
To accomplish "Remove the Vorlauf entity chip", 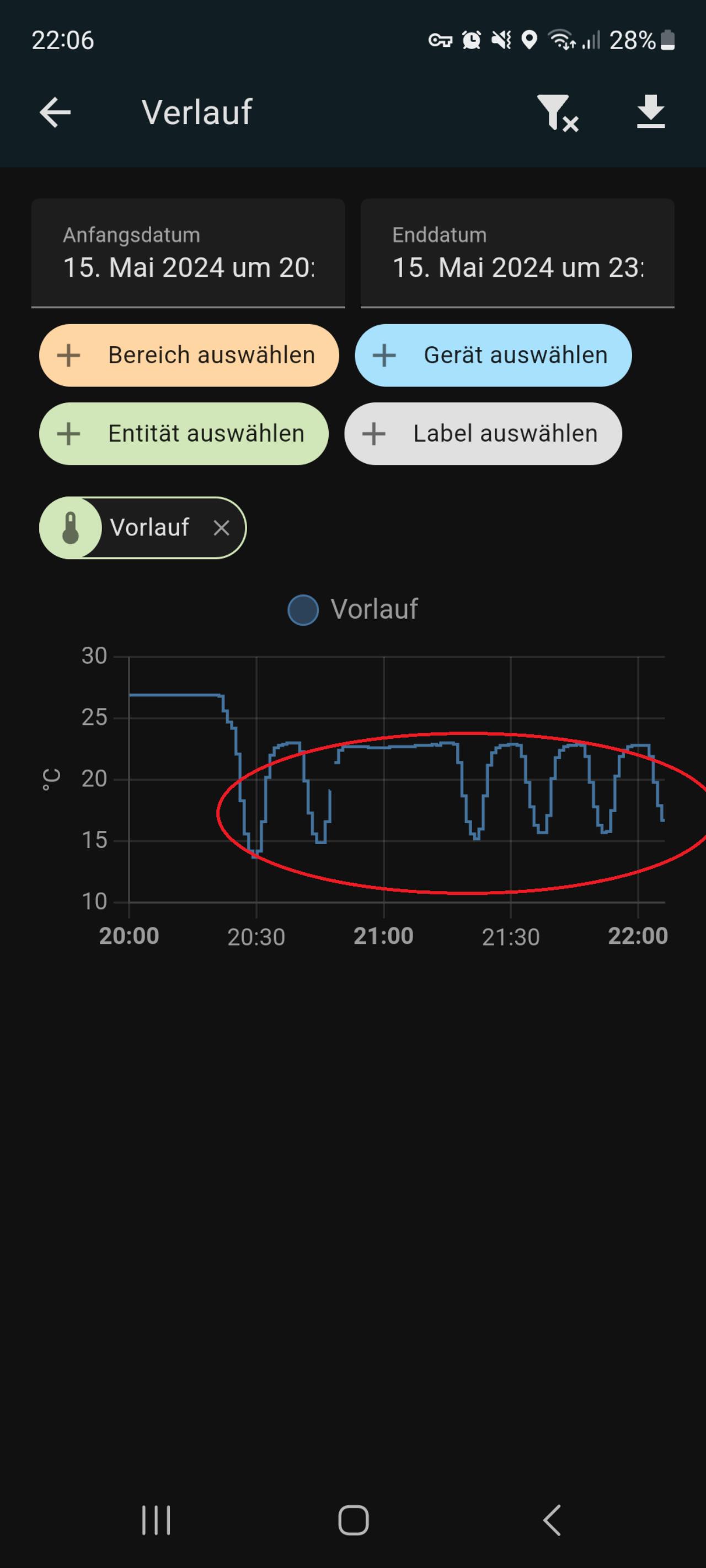I will [222, 528].
